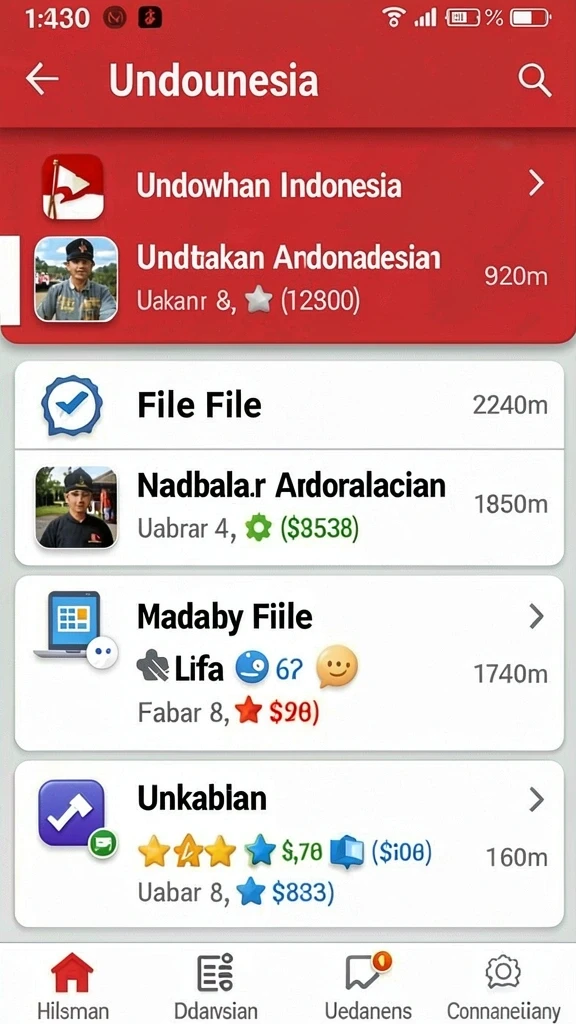Open the Nadbala.r Ardoralacian entry
The width and height of the screenshot is (576, 1024).
coord(289,507)
